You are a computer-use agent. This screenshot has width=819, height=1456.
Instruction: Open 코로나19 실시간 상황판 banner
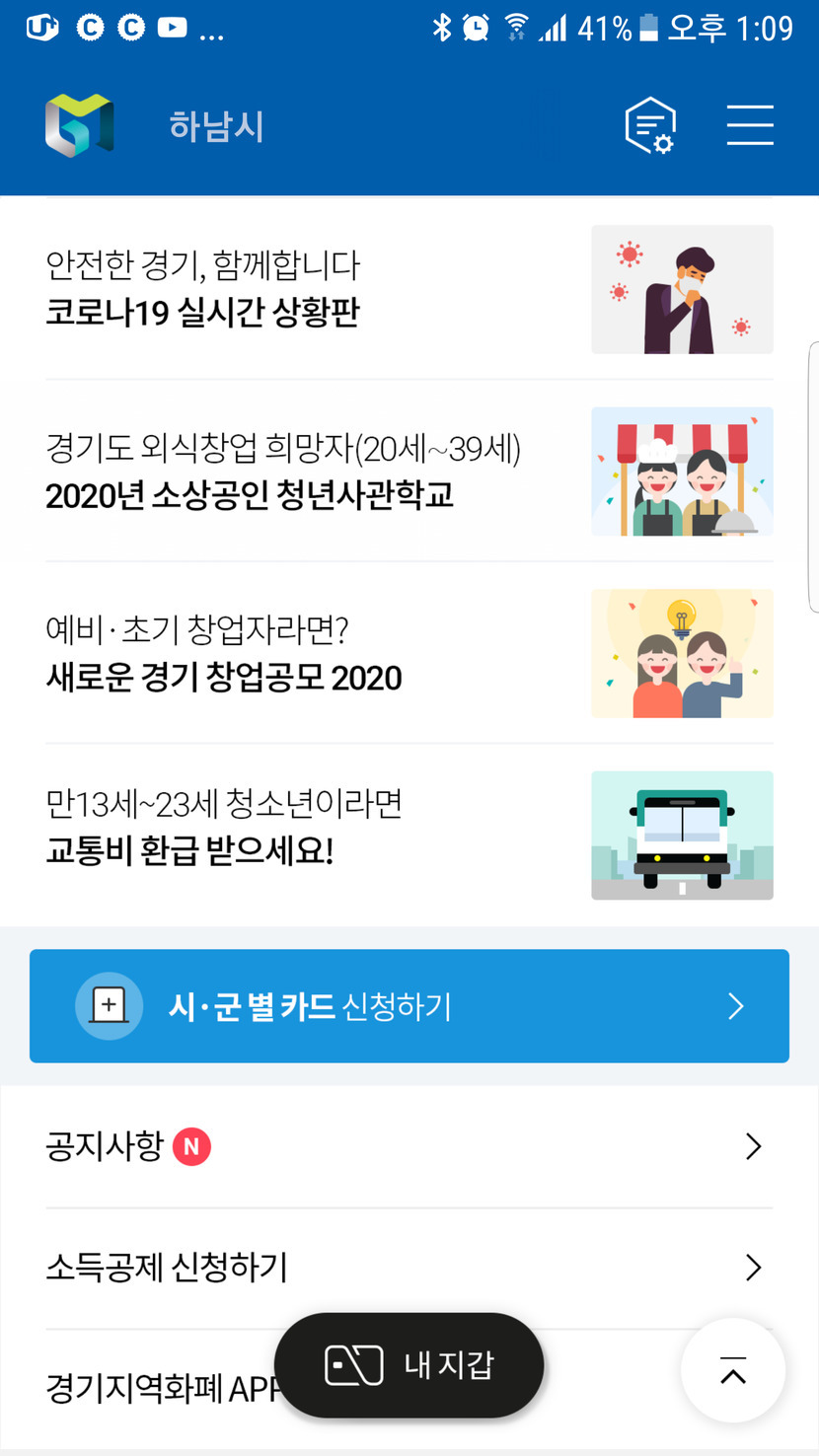coord(409,289)
